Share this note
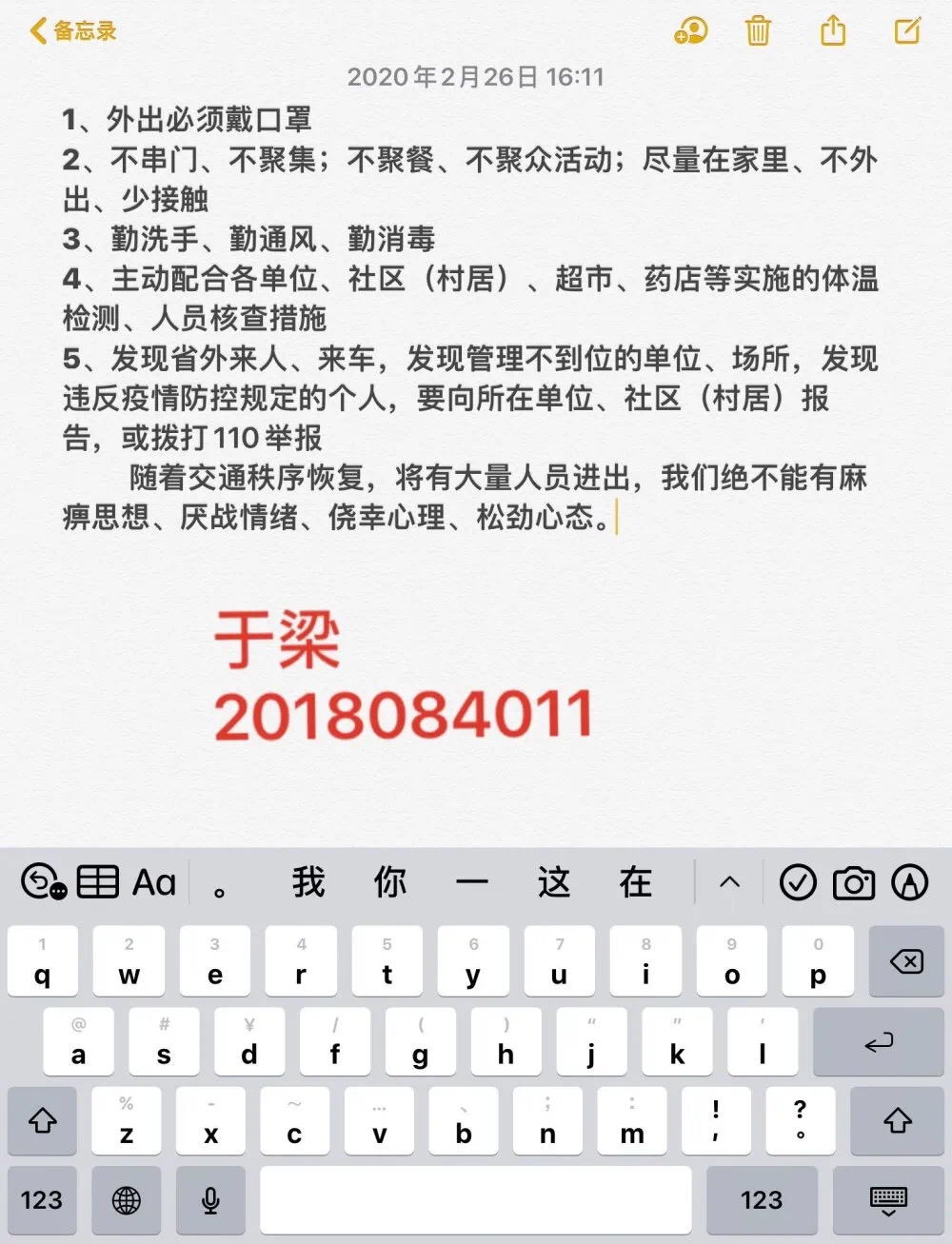The image size is (952, 1244). pyautogui.click(x=833, y=30)
